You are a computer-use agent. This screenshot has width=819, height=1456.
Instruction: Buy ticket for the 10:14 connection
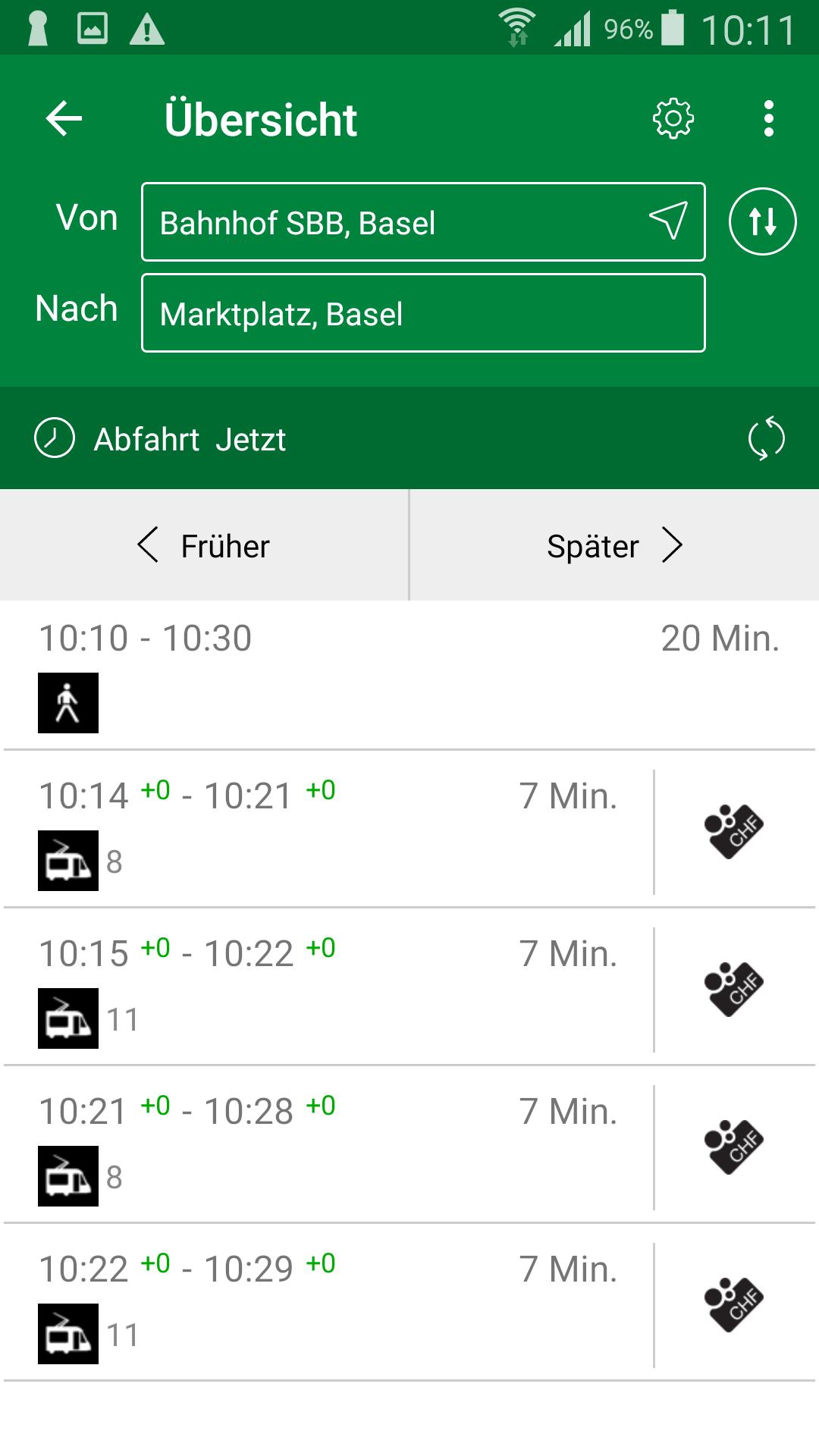733,831
